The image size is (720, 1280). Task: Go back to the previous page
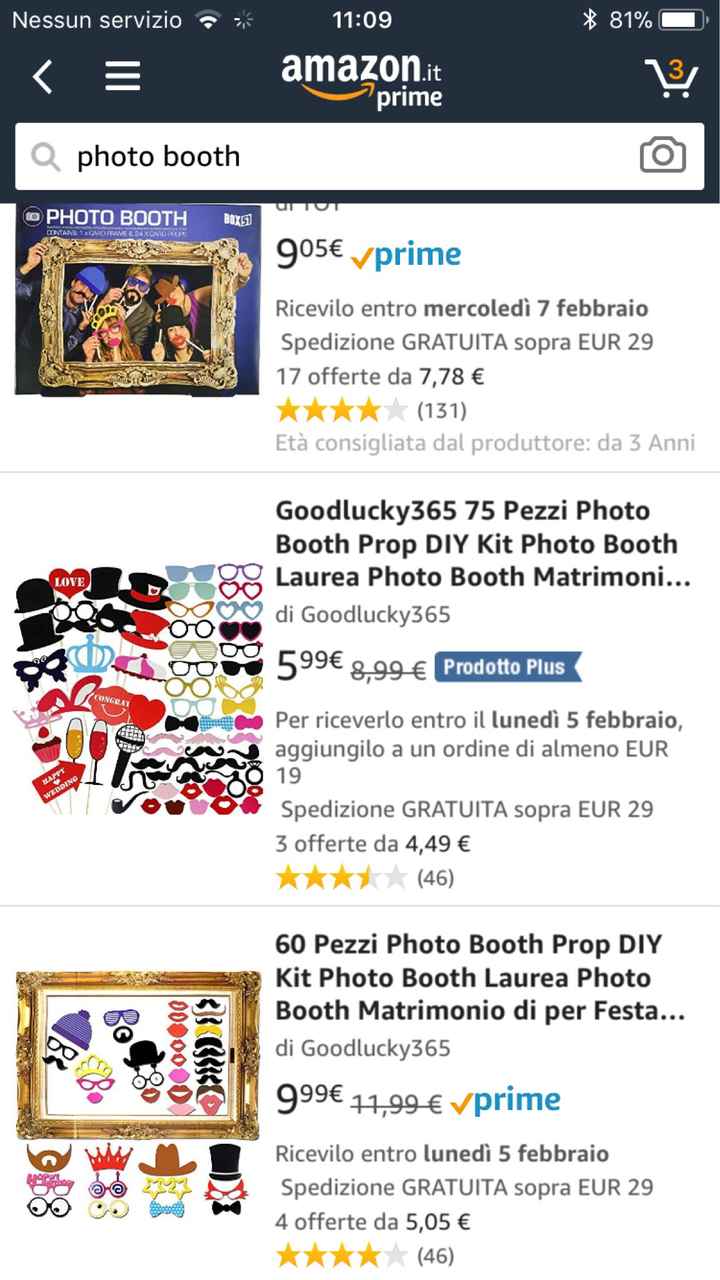click(42, 76)
